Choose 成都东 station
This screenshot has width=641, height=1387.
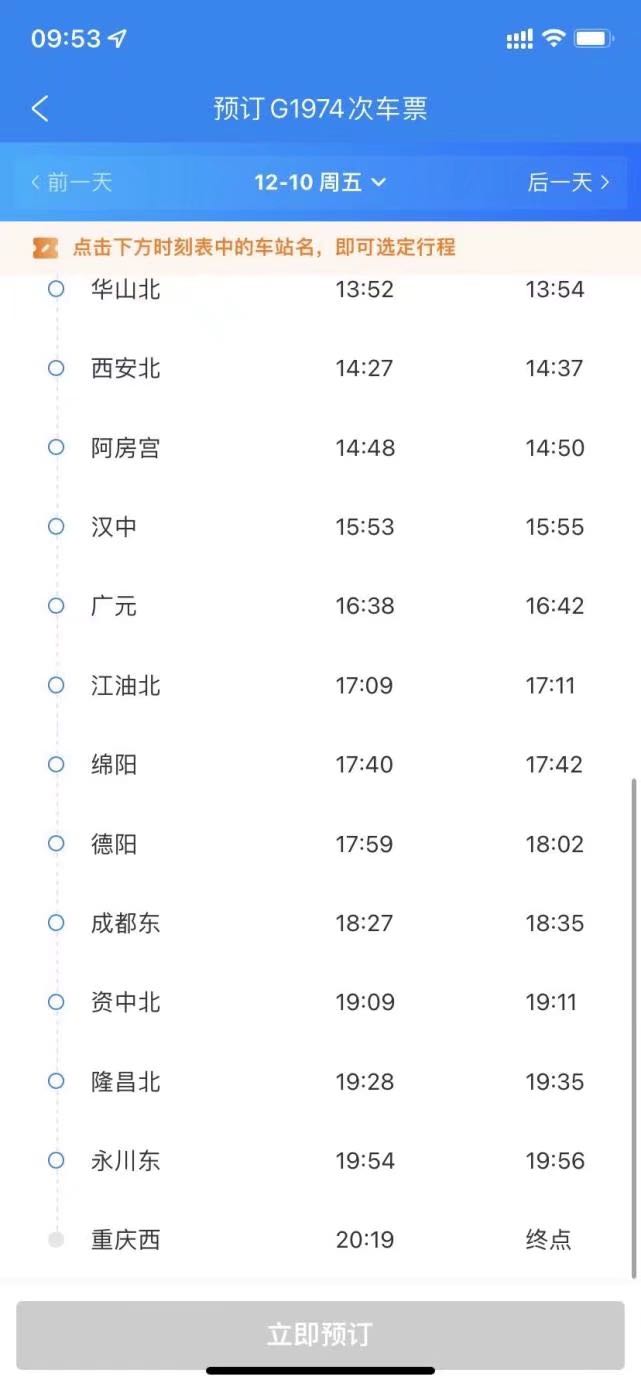coord(320,923)
